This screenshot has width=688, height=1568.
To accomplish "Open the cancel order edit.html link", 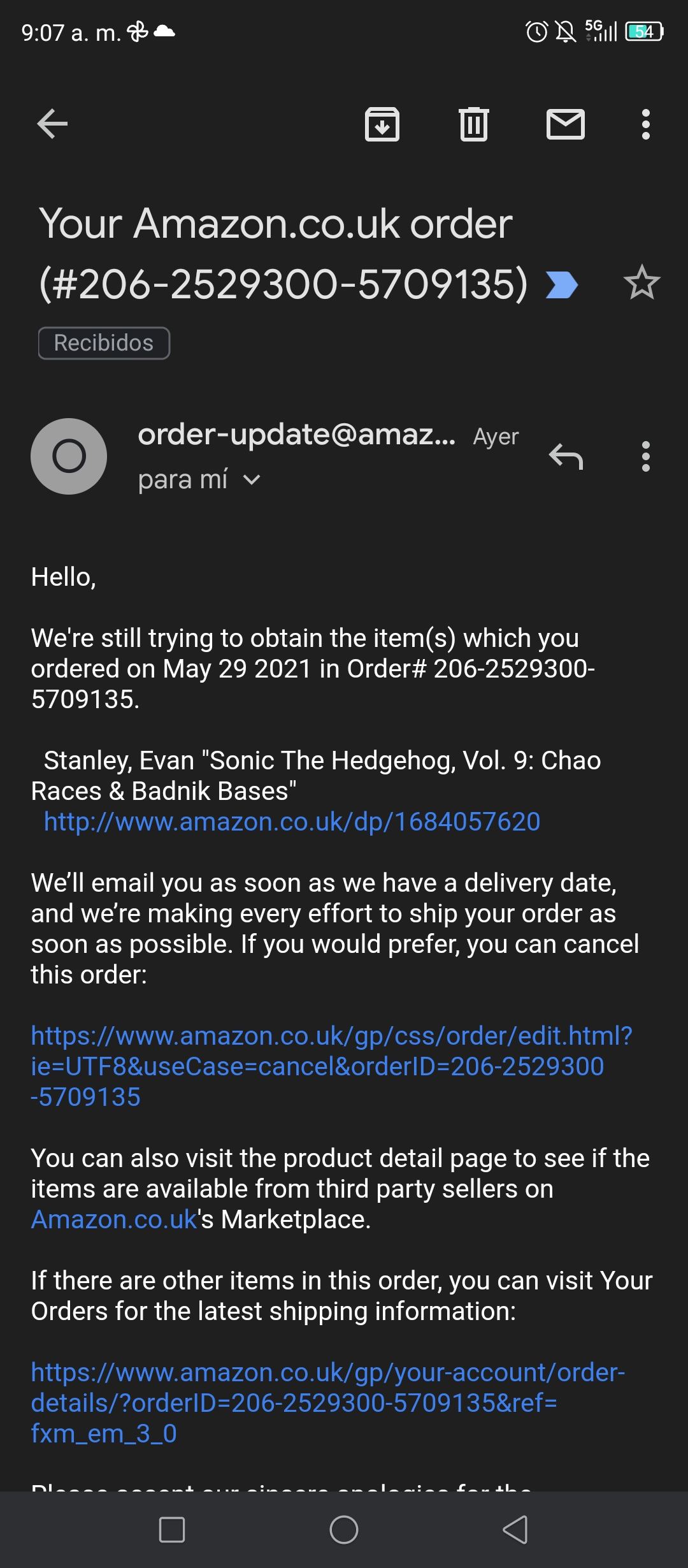I will click(331, 1066).
